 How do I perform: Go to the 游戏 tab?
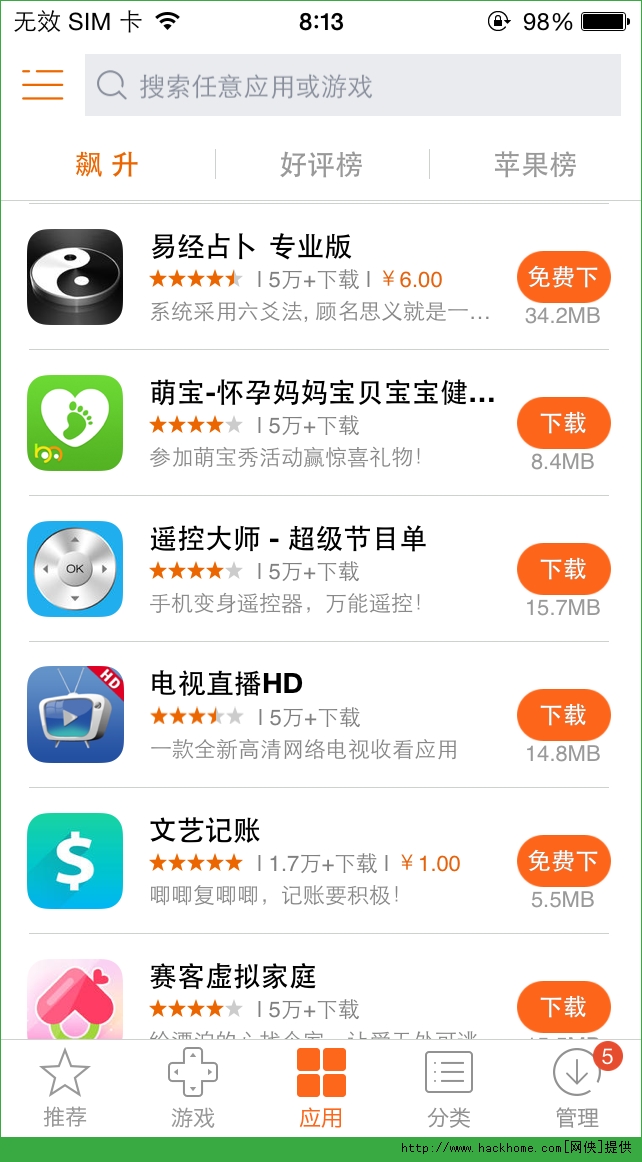tap(193, 1088)
